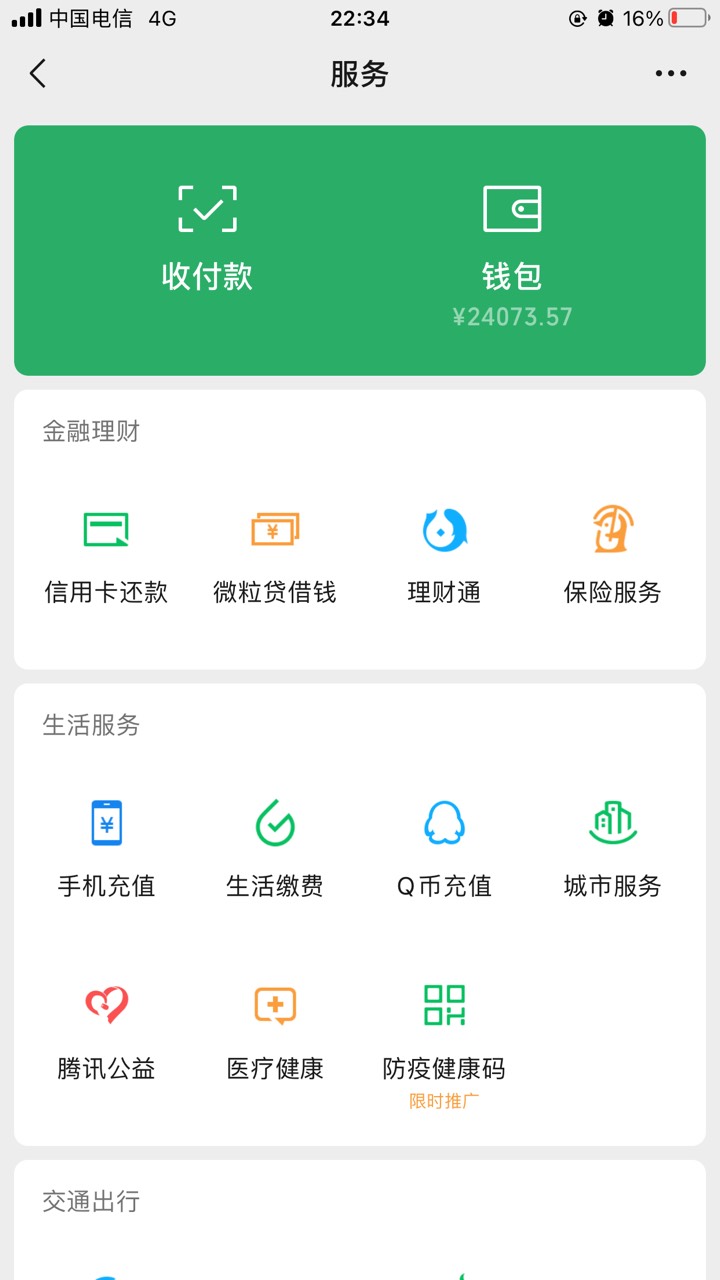Open 医疗健康 medical health
The height and width of the screenshot is (1280, 720).
coord(275,1033)
